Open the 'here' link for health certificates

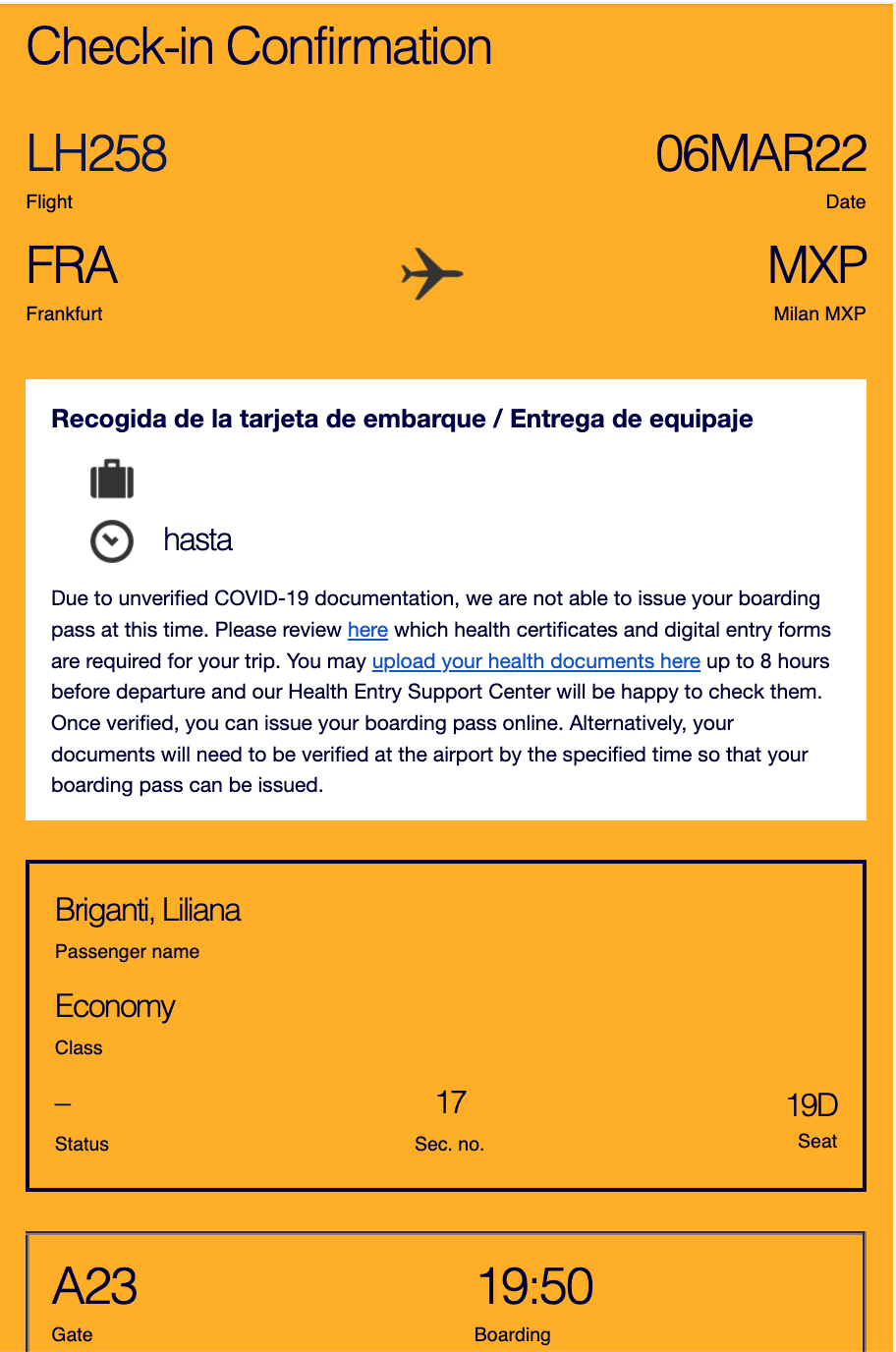pyautogui.click(x=367, y=630)
